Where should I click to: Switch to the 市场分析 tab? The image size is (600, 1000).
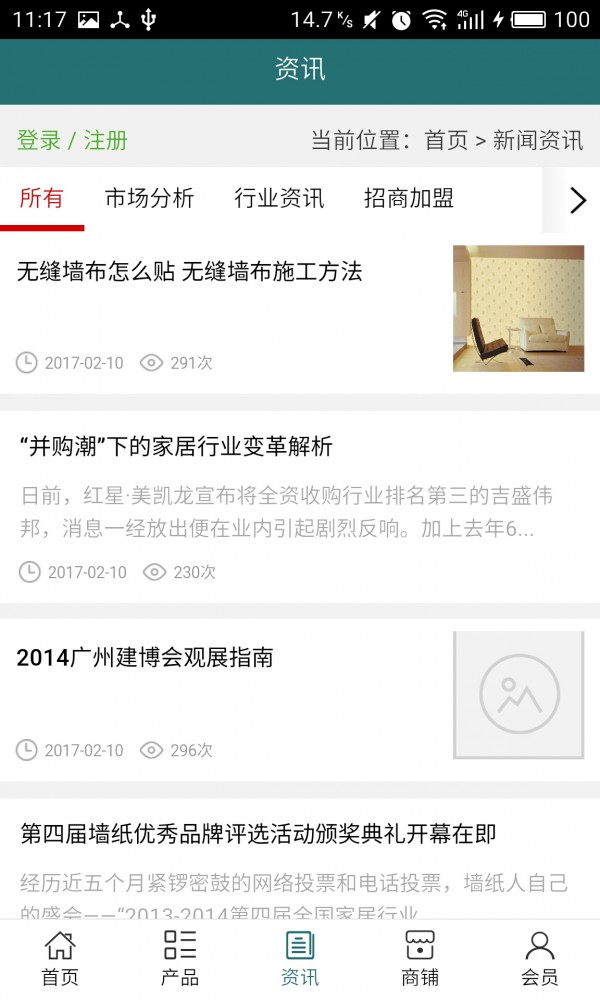(149, 198)
